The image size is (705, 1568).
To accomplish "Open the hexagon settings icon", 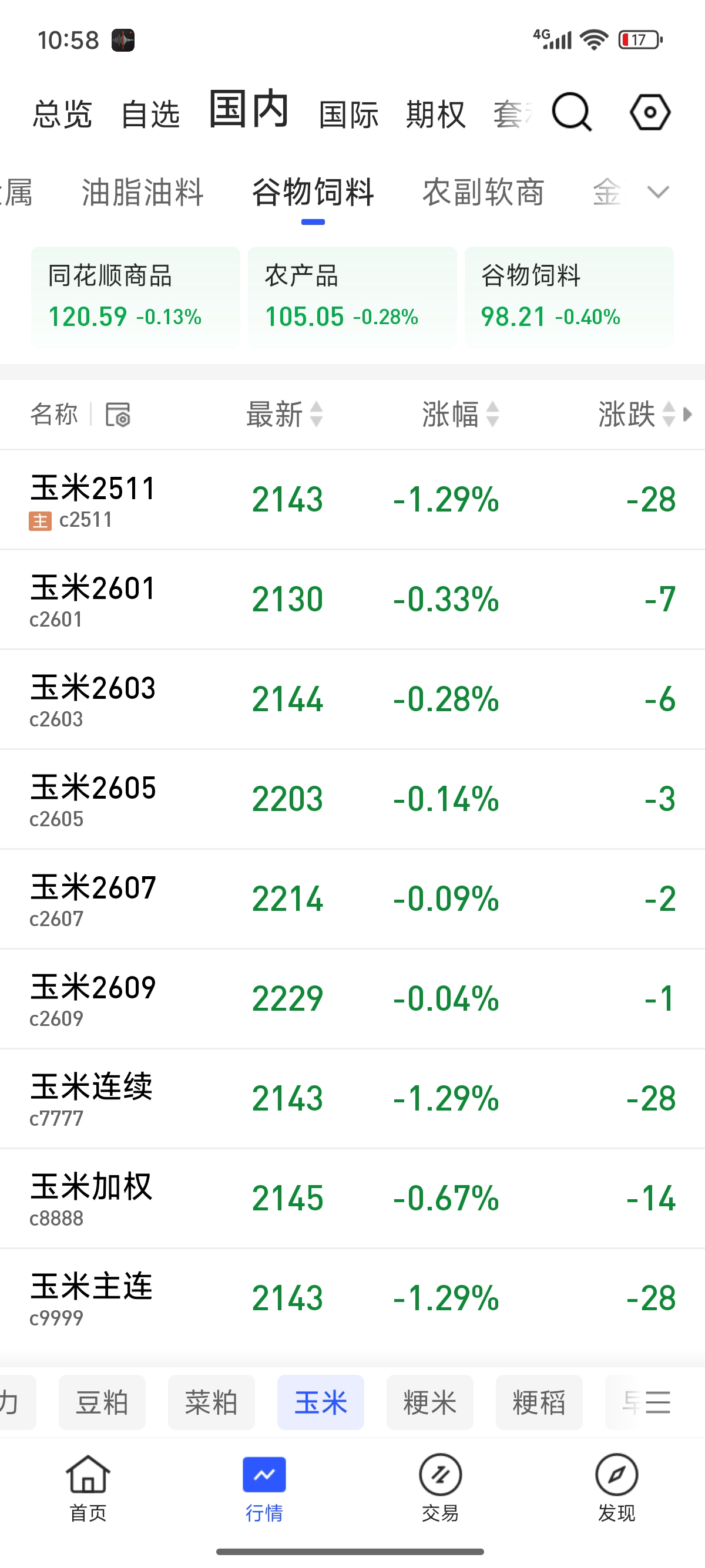I will coord(650,113).
